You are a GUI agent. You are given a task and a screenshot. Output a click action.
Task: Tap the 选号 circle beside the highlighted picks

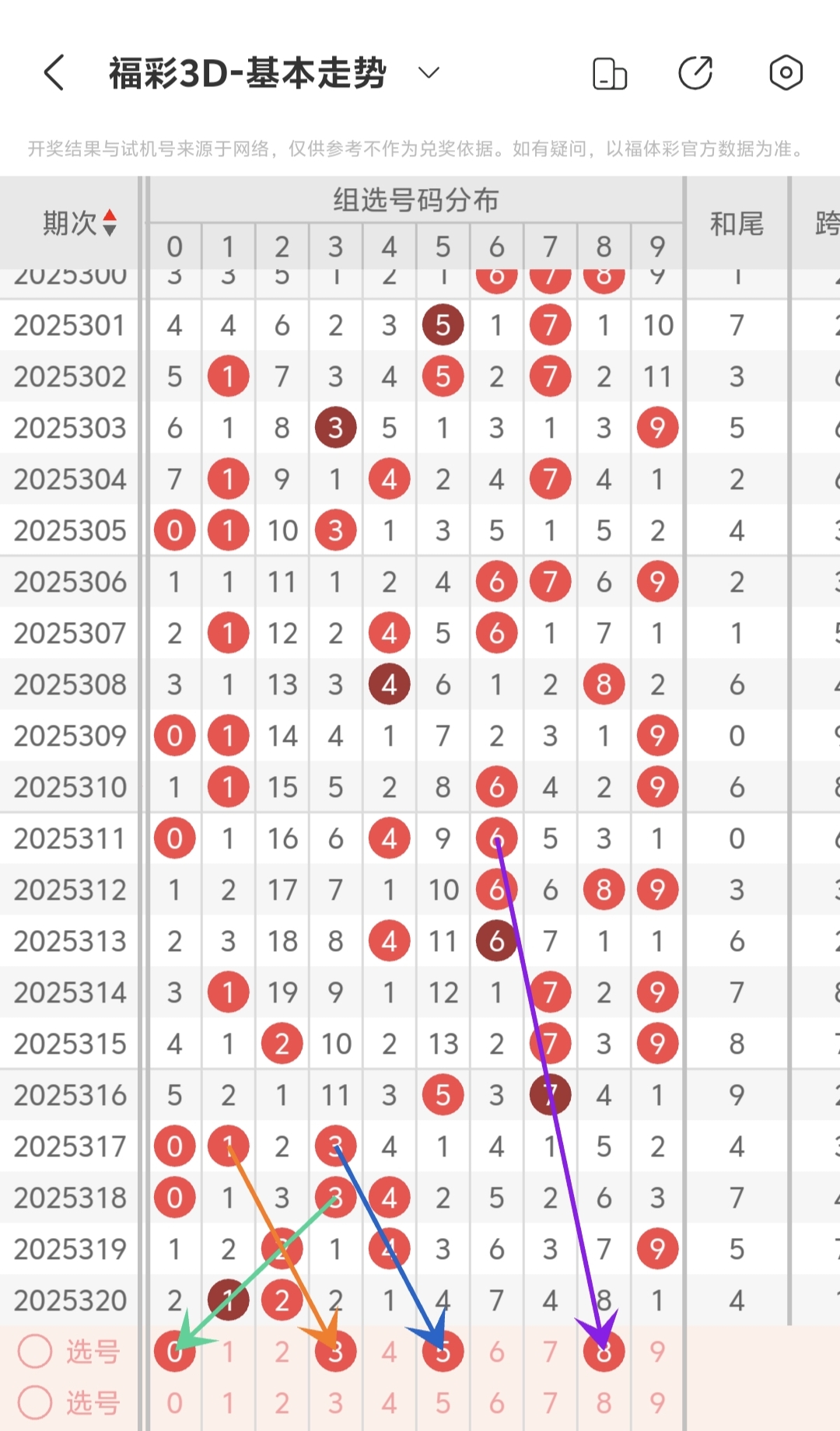[x=35, y=1352]
